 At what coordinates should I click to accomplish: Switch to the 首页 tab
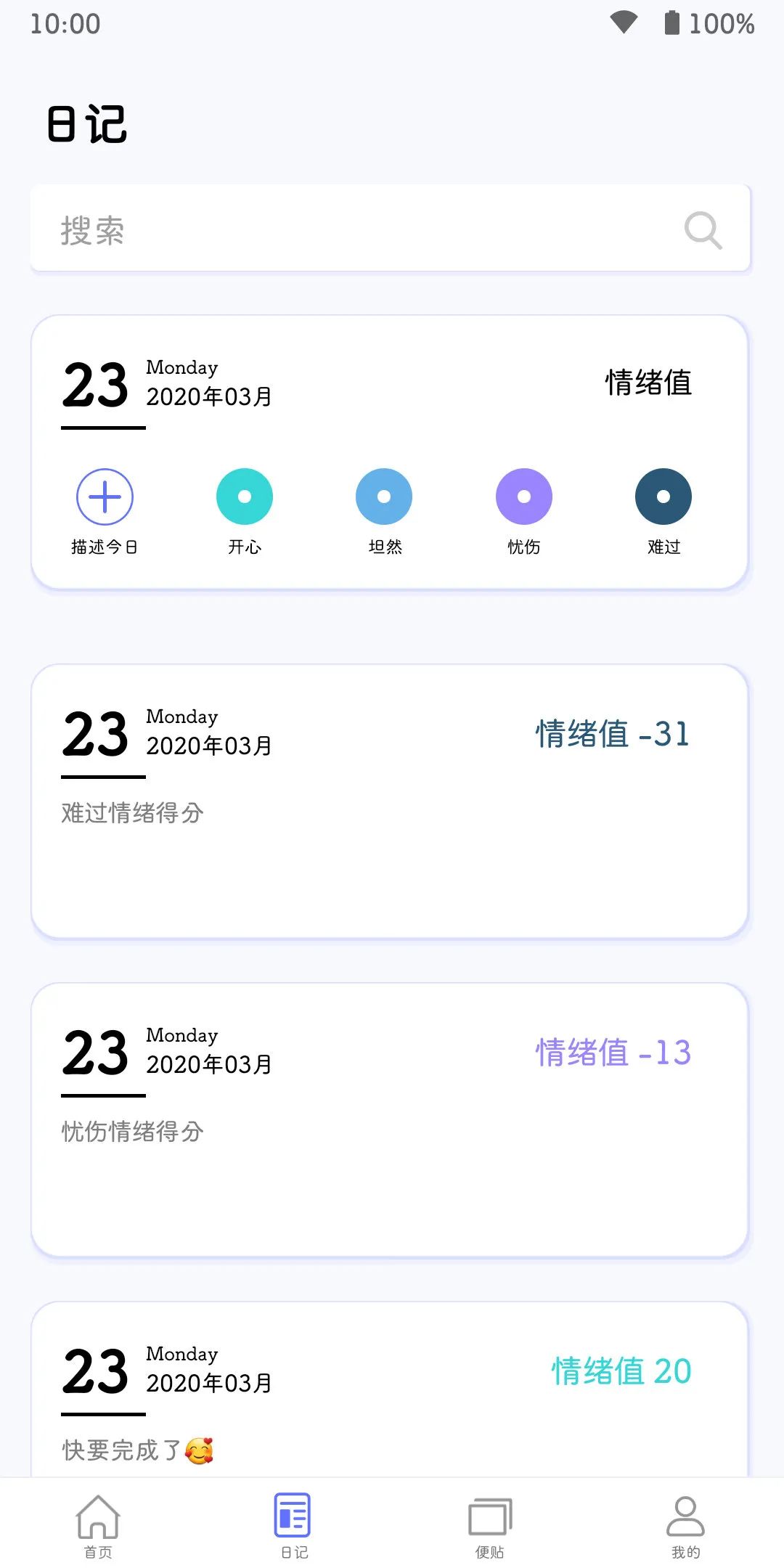[98, 1526]
